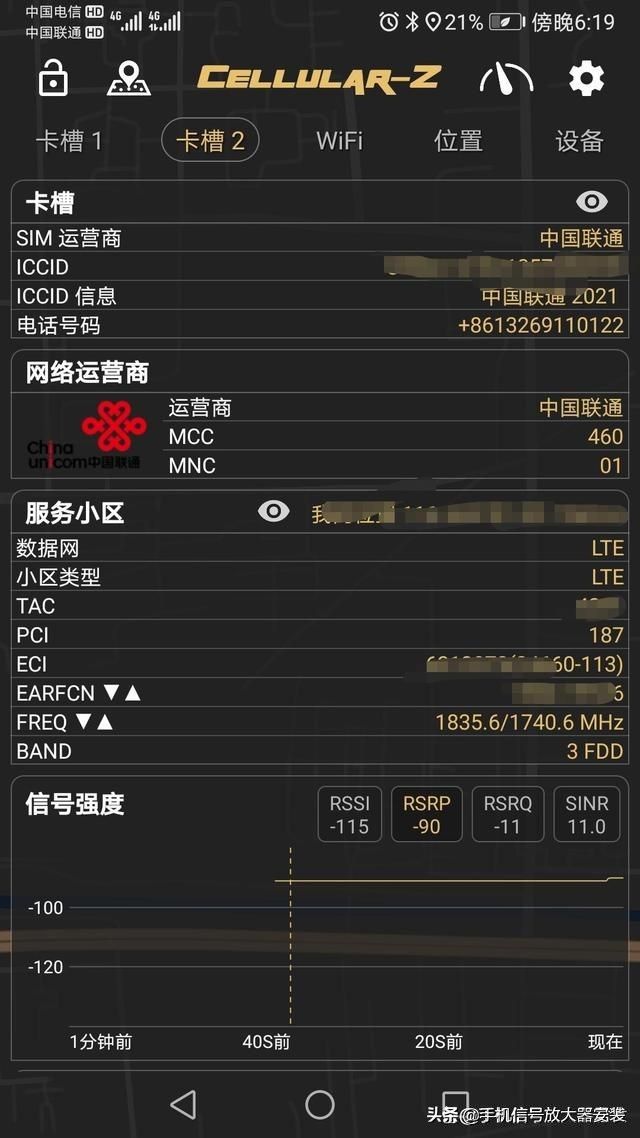Toggle visibility eye in 卡槽 section
This screenshot has height=1138, width=640.
click(x=592, y=202)
